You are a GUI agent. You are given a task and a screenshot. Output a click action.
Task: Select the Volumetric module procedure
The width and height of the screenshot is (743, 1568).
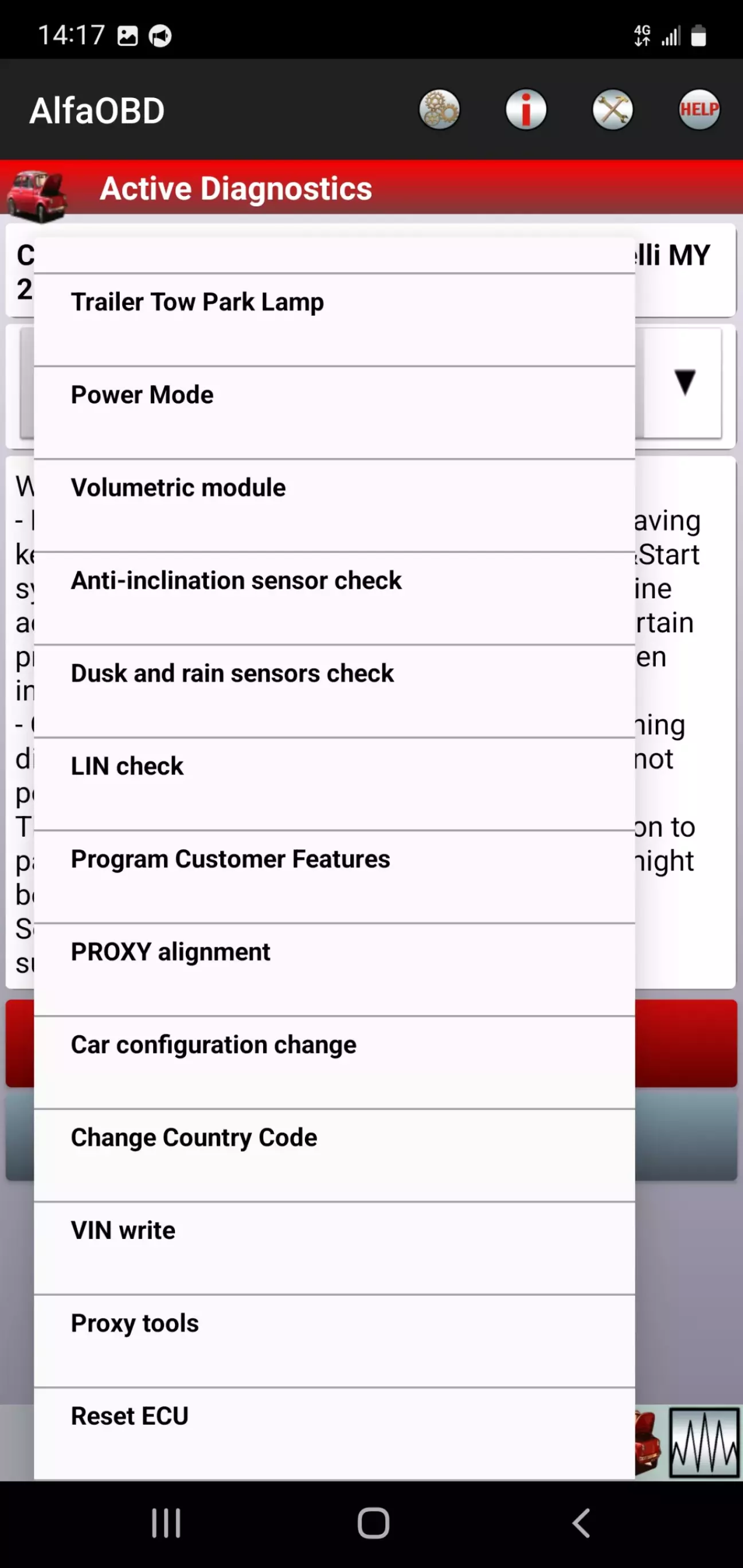tap(334, 505)
